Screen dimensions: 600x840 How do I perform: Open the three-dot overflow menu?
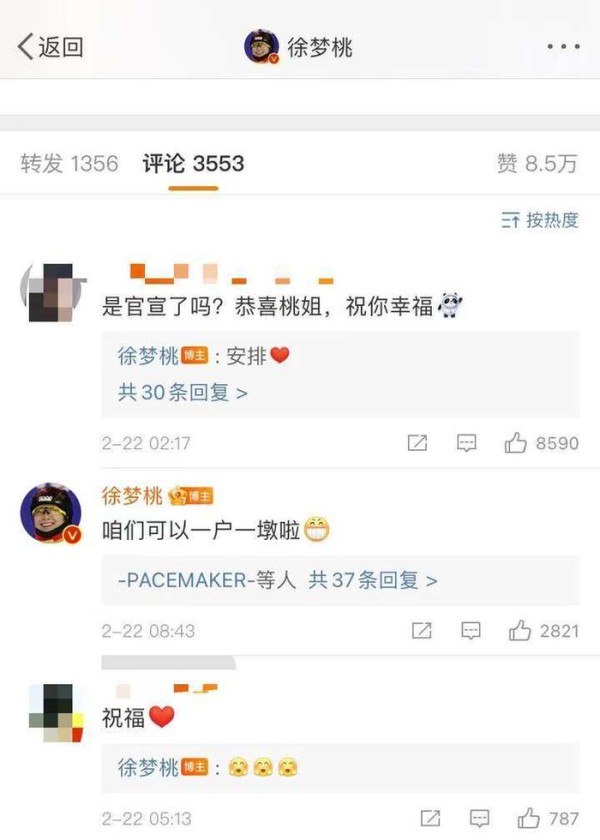coord(563,47)
